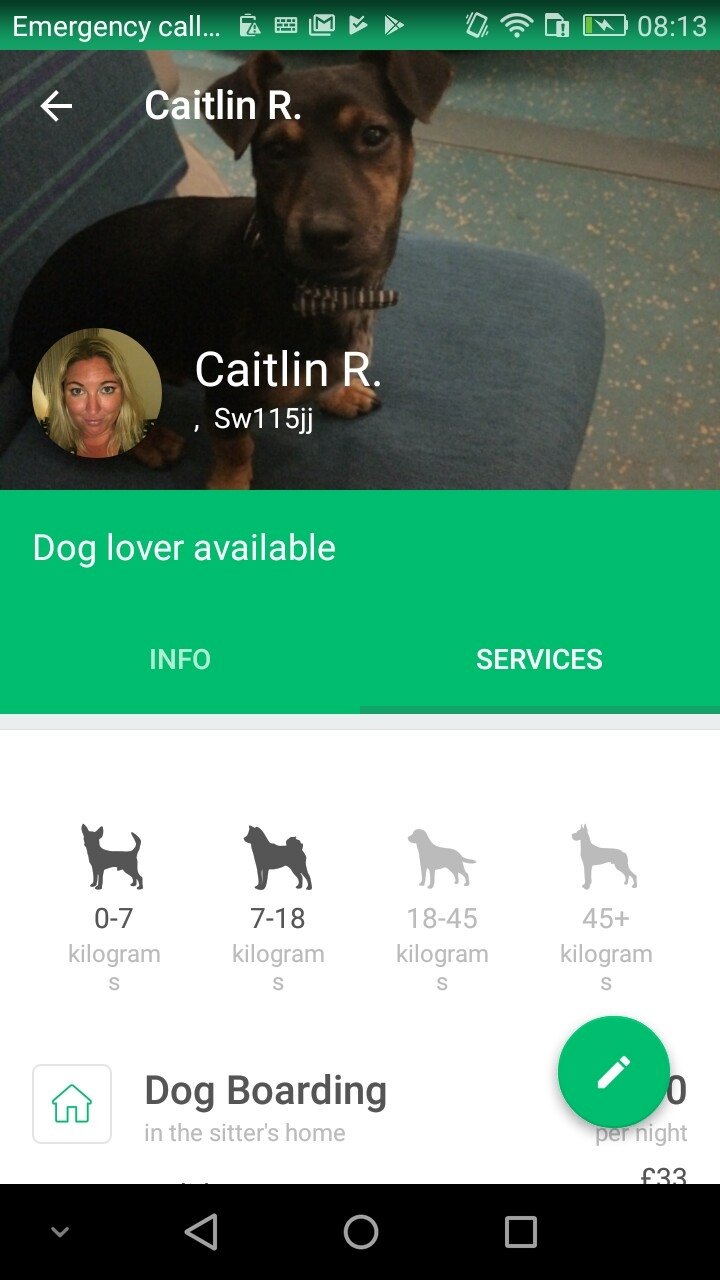Tap the green edit pencil button
This screenshot has height=1280, width=720.
pyautogui.click(x=613, y=1071)
